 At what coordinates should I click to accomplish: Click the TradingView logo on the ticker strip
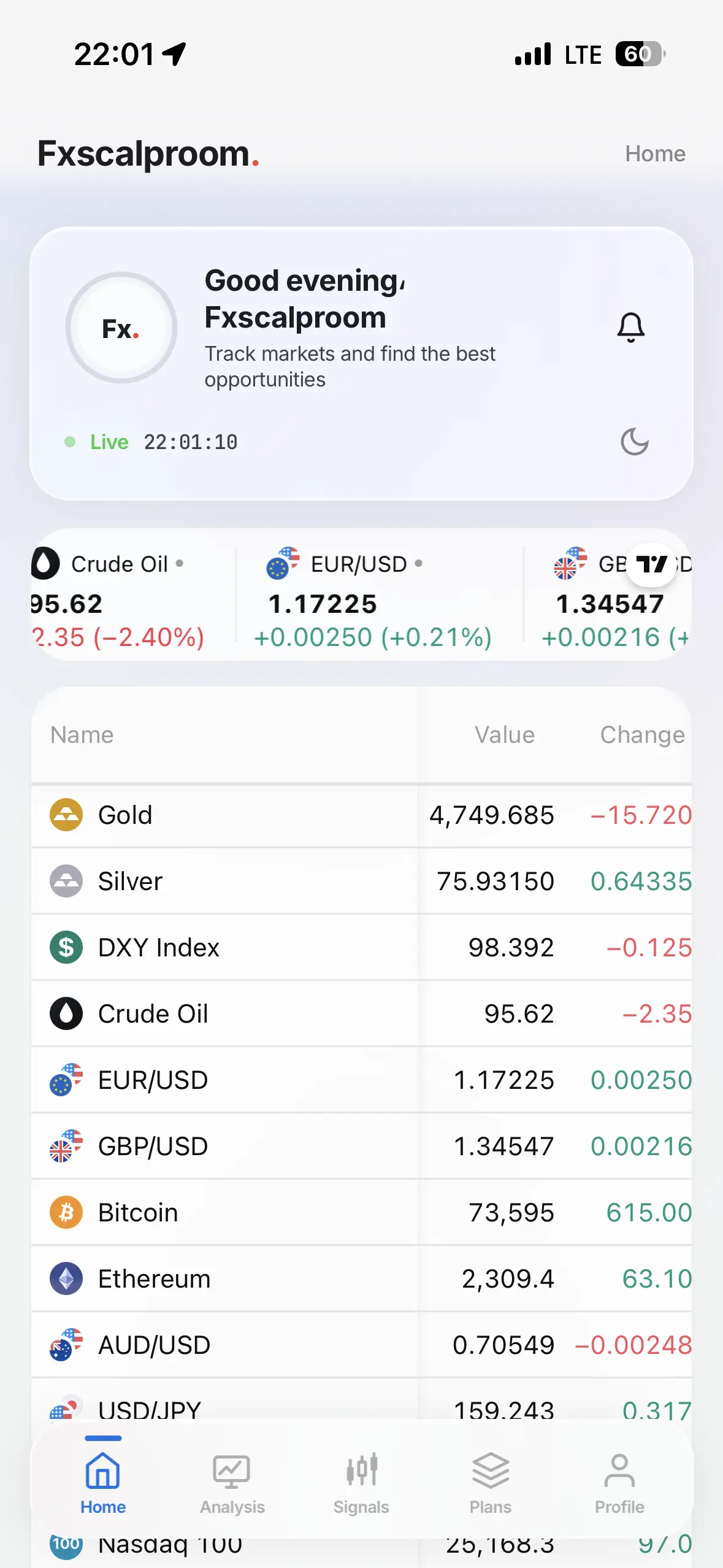tap(652, 565)
